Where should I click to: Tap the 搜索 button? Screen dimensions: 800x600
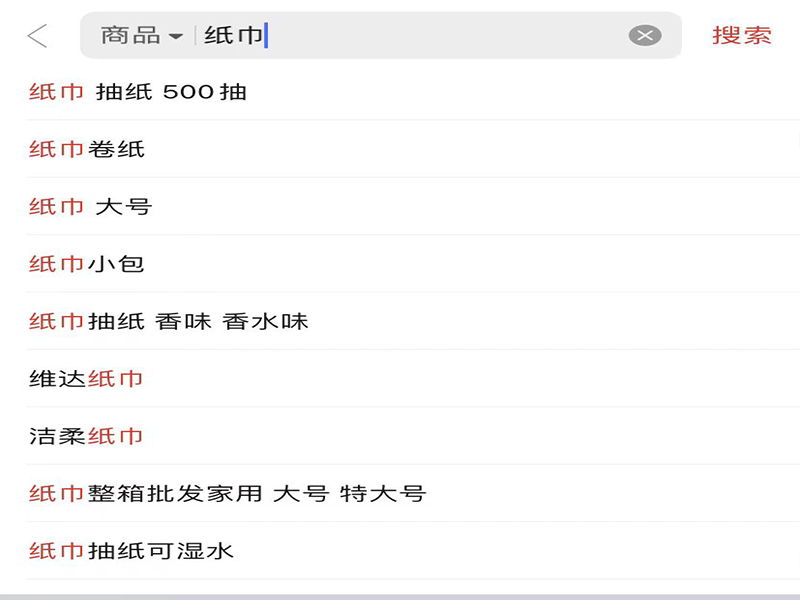(741, 36)
